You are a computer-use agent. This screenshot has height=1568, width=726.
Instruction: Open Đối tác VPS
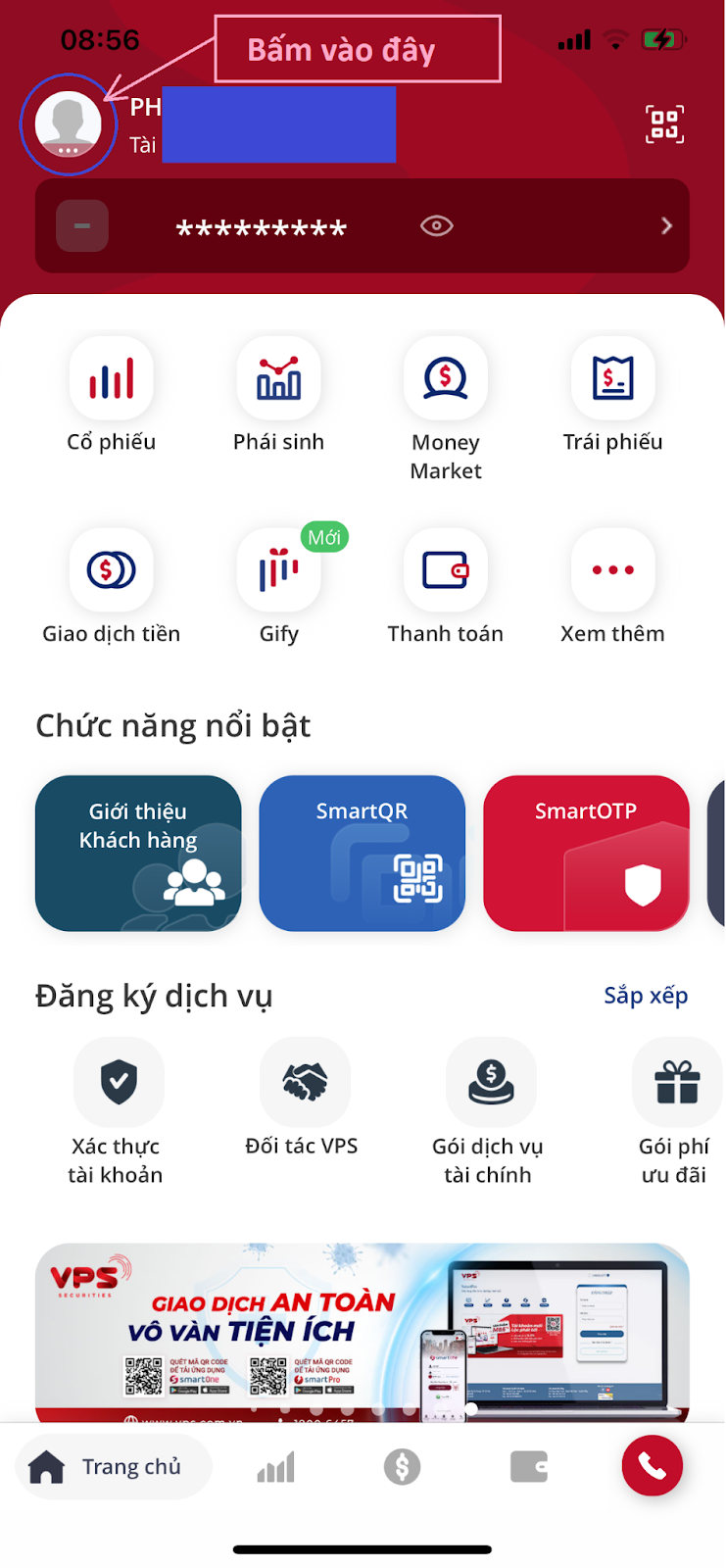click(304, 1083)
